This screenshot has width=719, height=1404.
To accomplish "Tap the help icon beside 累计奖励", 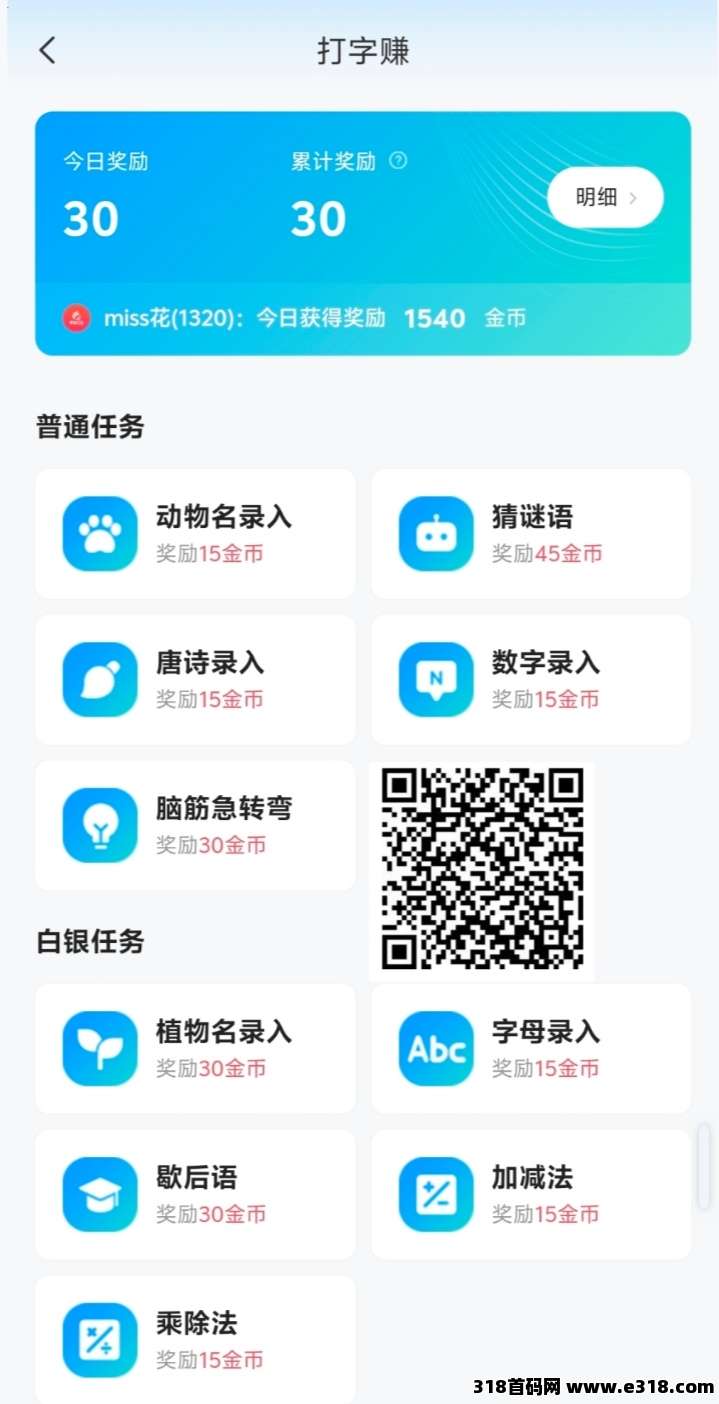I will tap(398, 161).
